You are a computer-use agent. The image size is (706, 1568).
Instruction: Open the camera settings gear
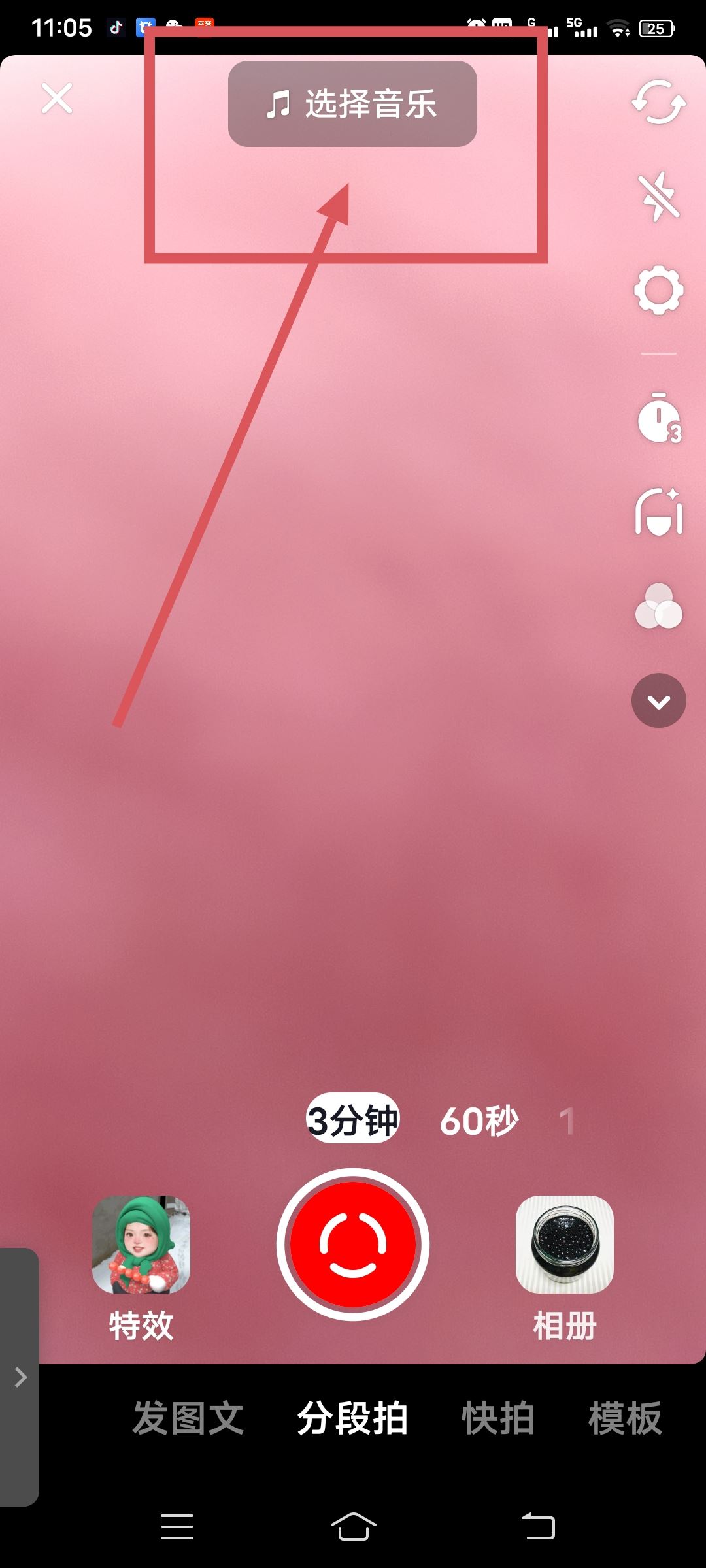pos(658,290)
